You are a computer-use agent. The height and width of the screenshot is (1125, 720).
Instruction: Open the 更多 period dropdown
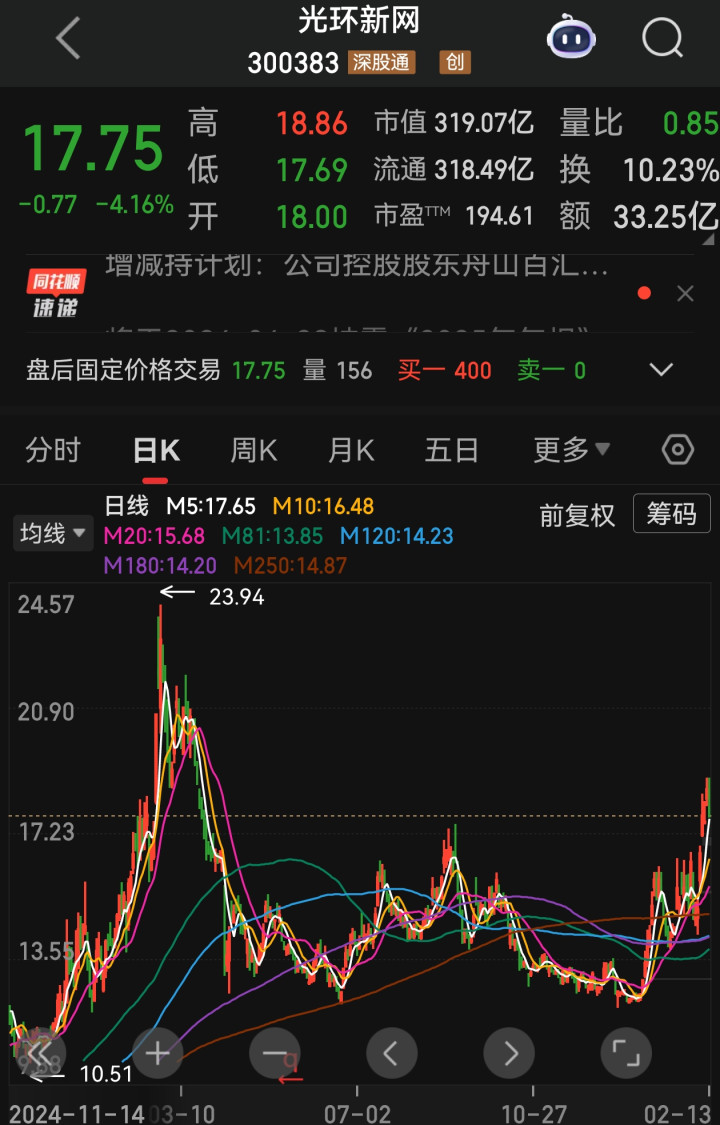pos(571,450)
